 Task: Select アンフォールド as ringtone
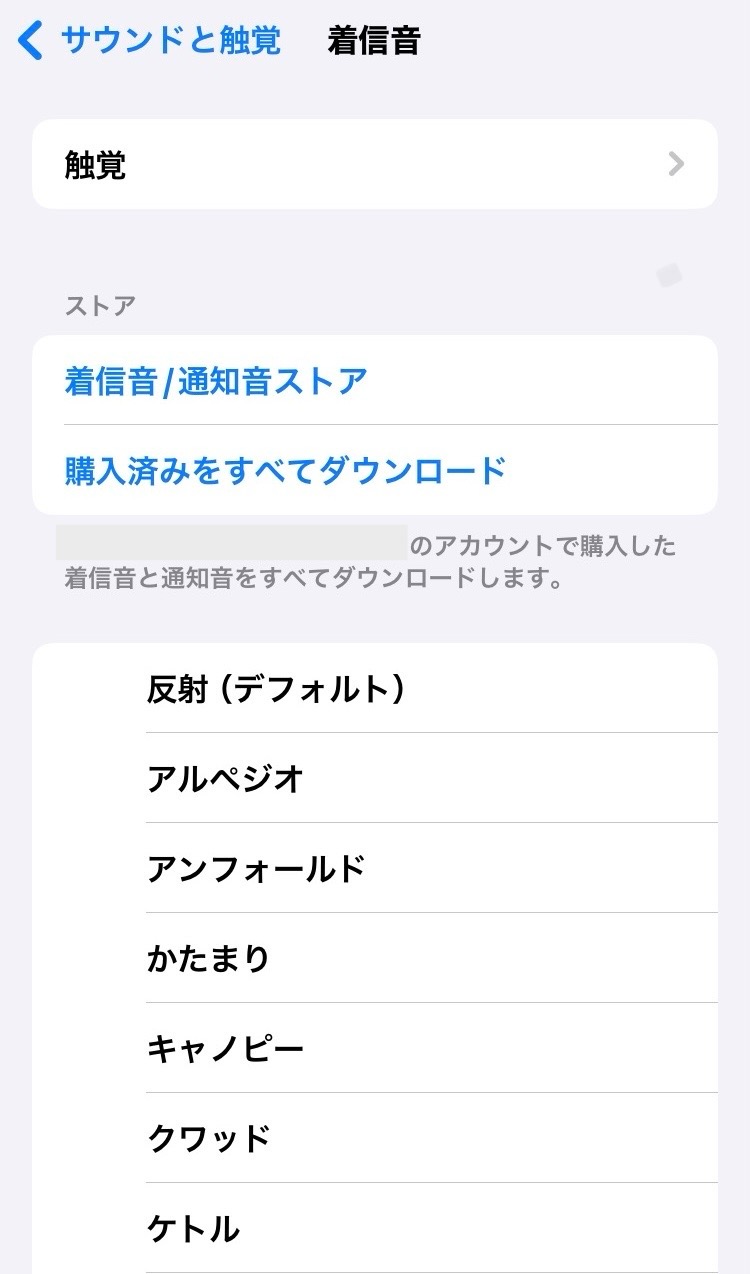pos(256,869)
